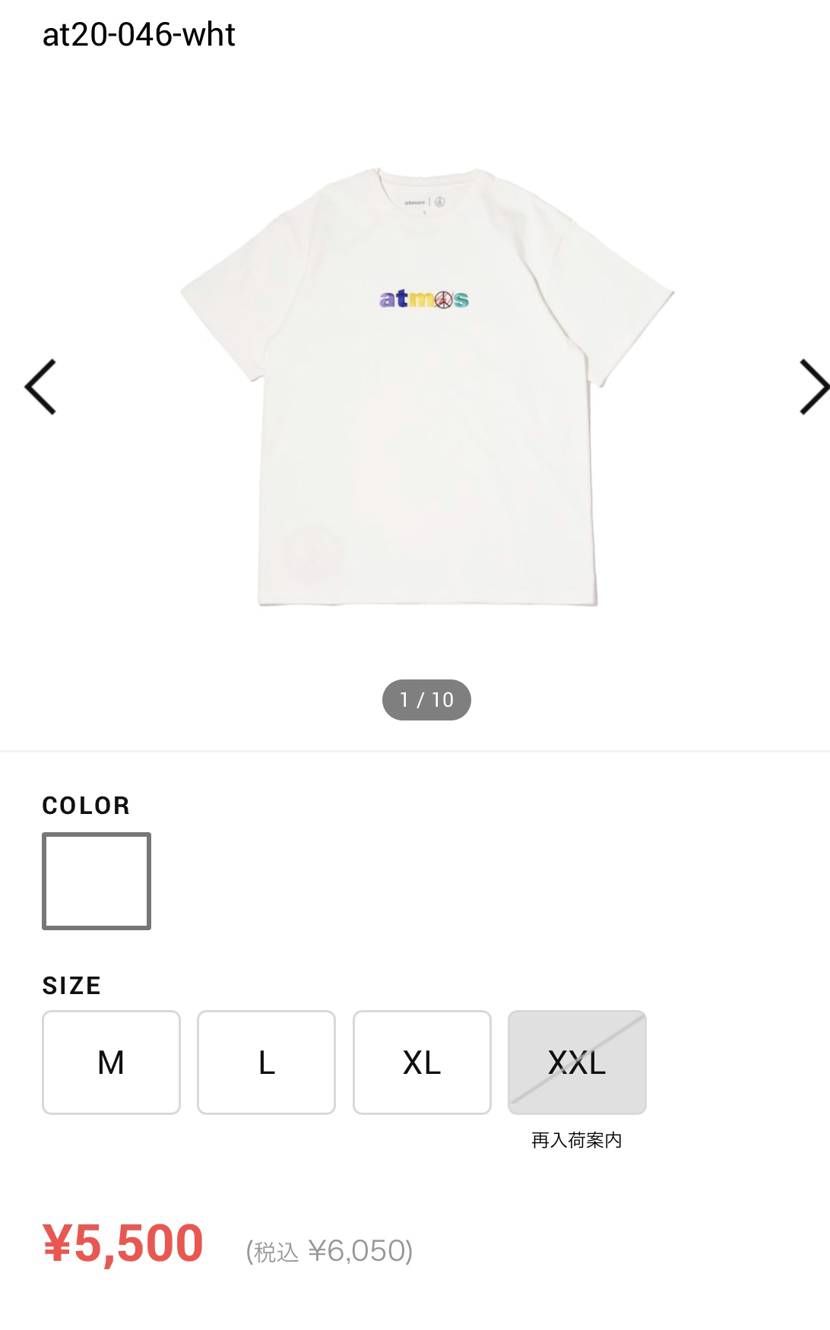The width and height of the screenshot is (830, 1330).
Task: Choose size M for the t-shirt
Action: pyautogui.click(x=111, y=1062)
